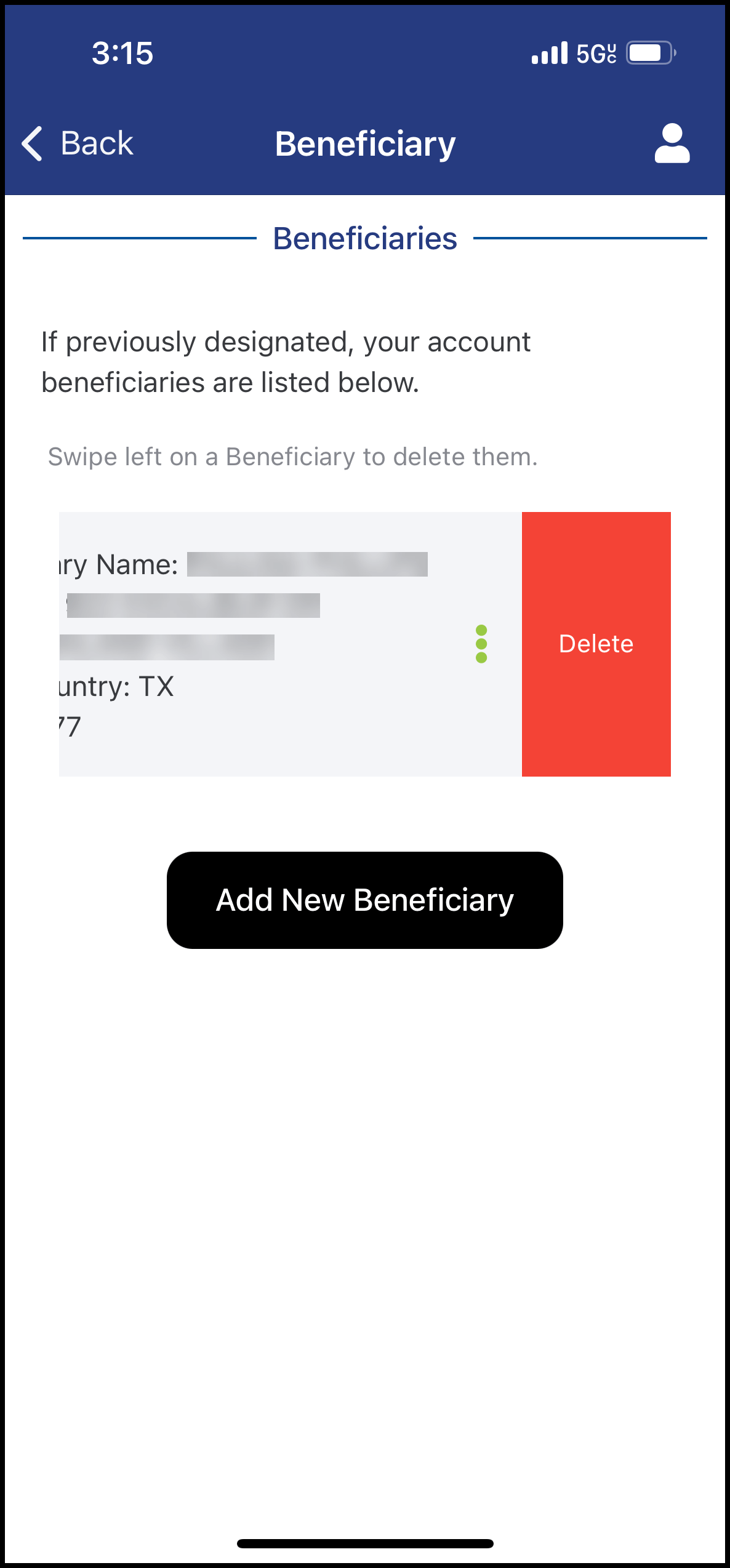
Task: Add a new beneficiary
Action: coord(364,900)
